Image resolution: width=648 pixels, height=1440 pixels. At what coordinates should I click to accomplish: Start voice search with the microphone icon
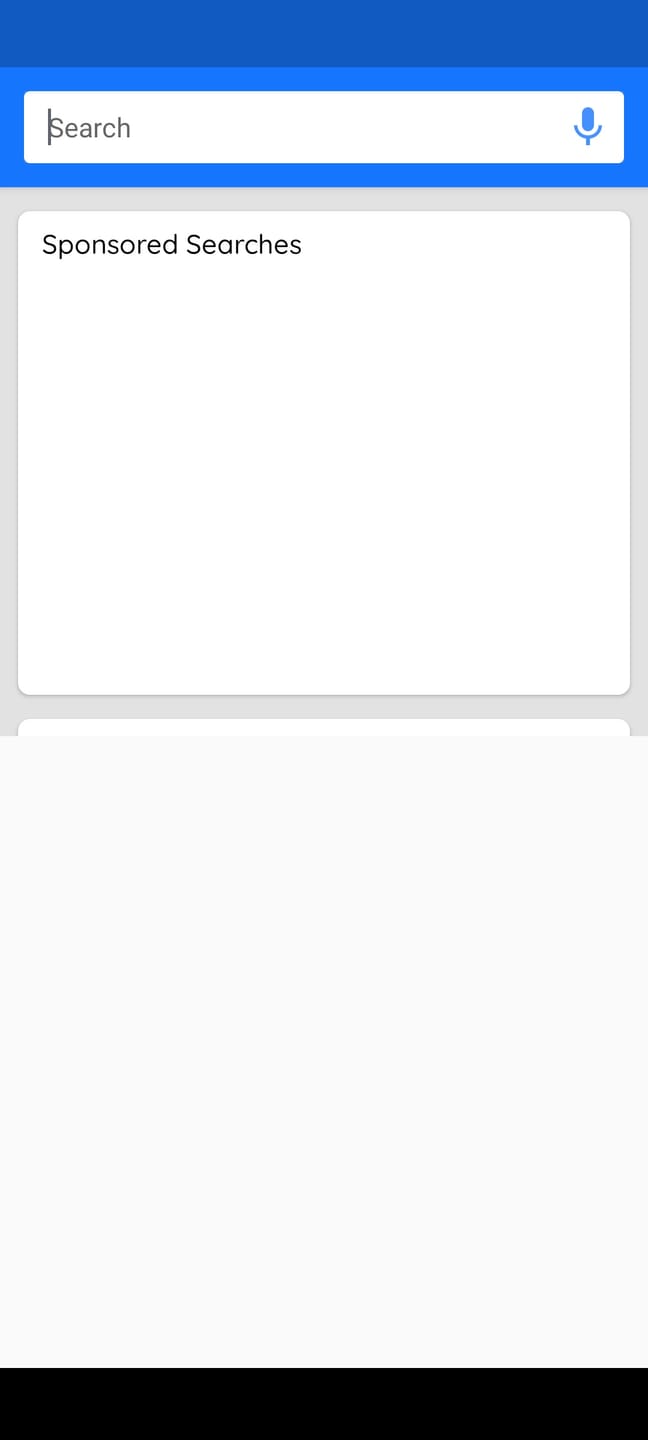(588, 127)
